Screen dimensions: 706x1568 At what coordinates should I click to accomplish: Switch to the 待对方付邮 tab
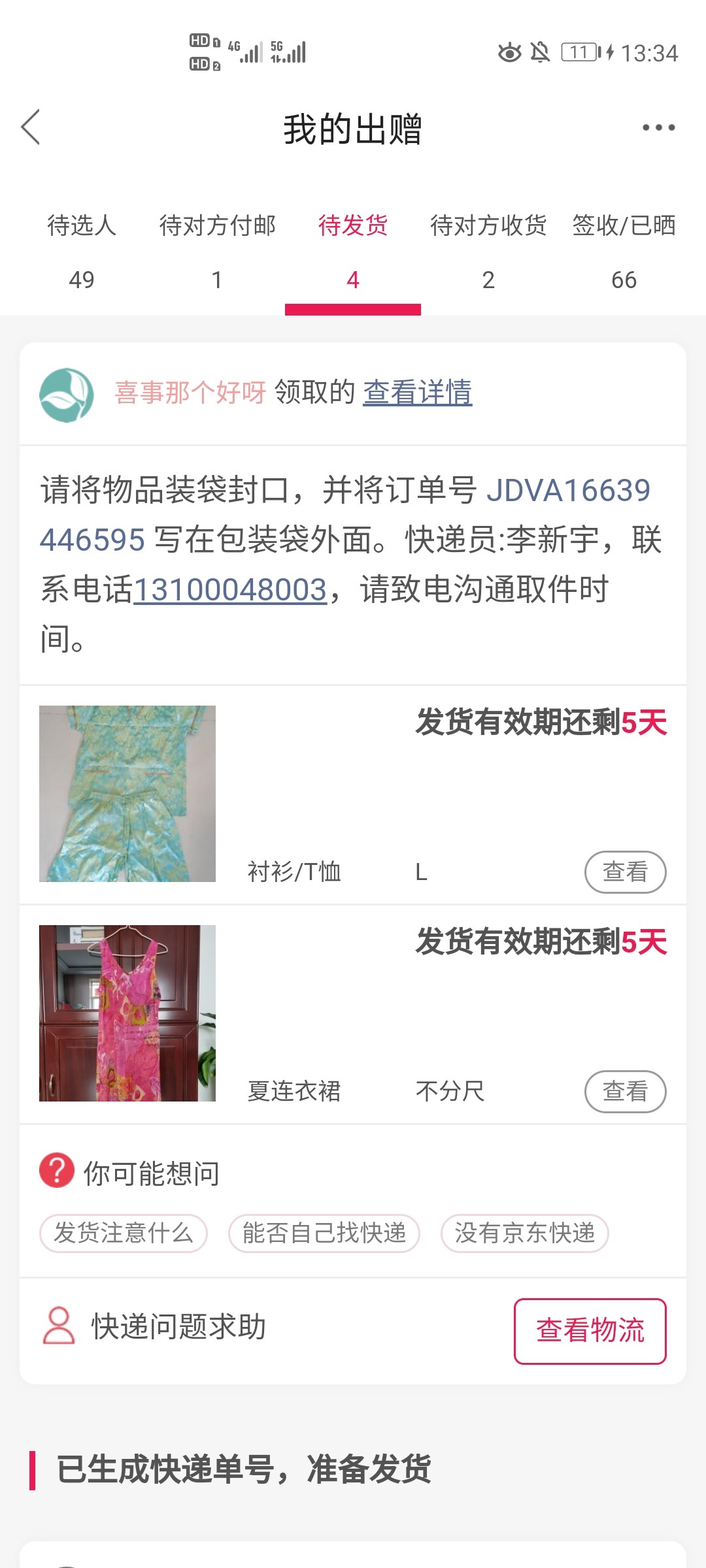[217, 251]
